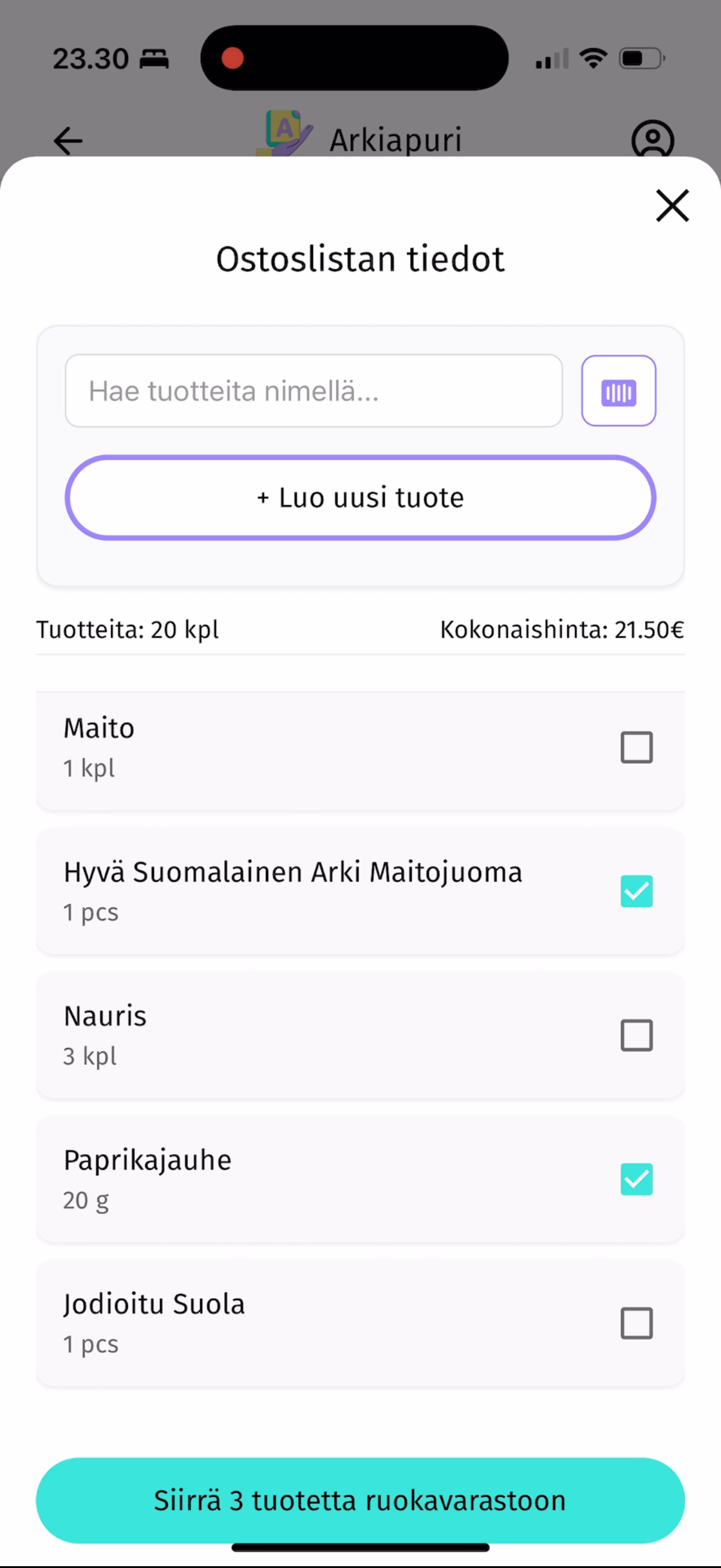Check the Maito checkbox
Screen dimensions: 721x1568
pyautogui.click(x=637, y=747)
